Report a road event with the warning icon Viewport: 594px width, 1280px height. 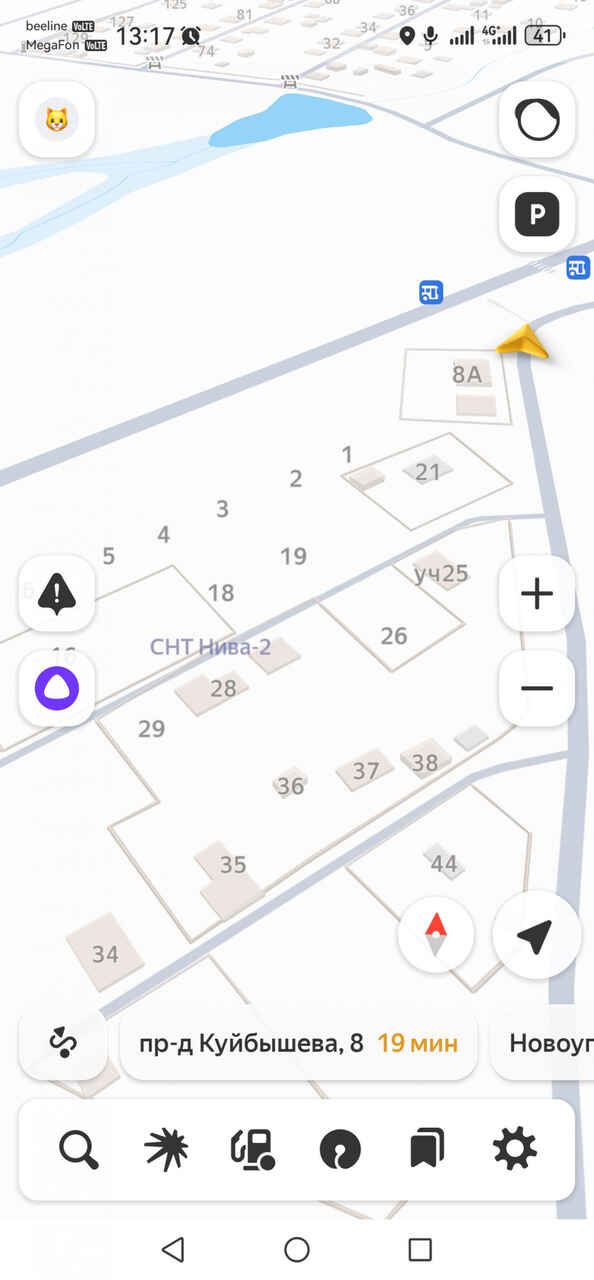(x=57, y=594)
